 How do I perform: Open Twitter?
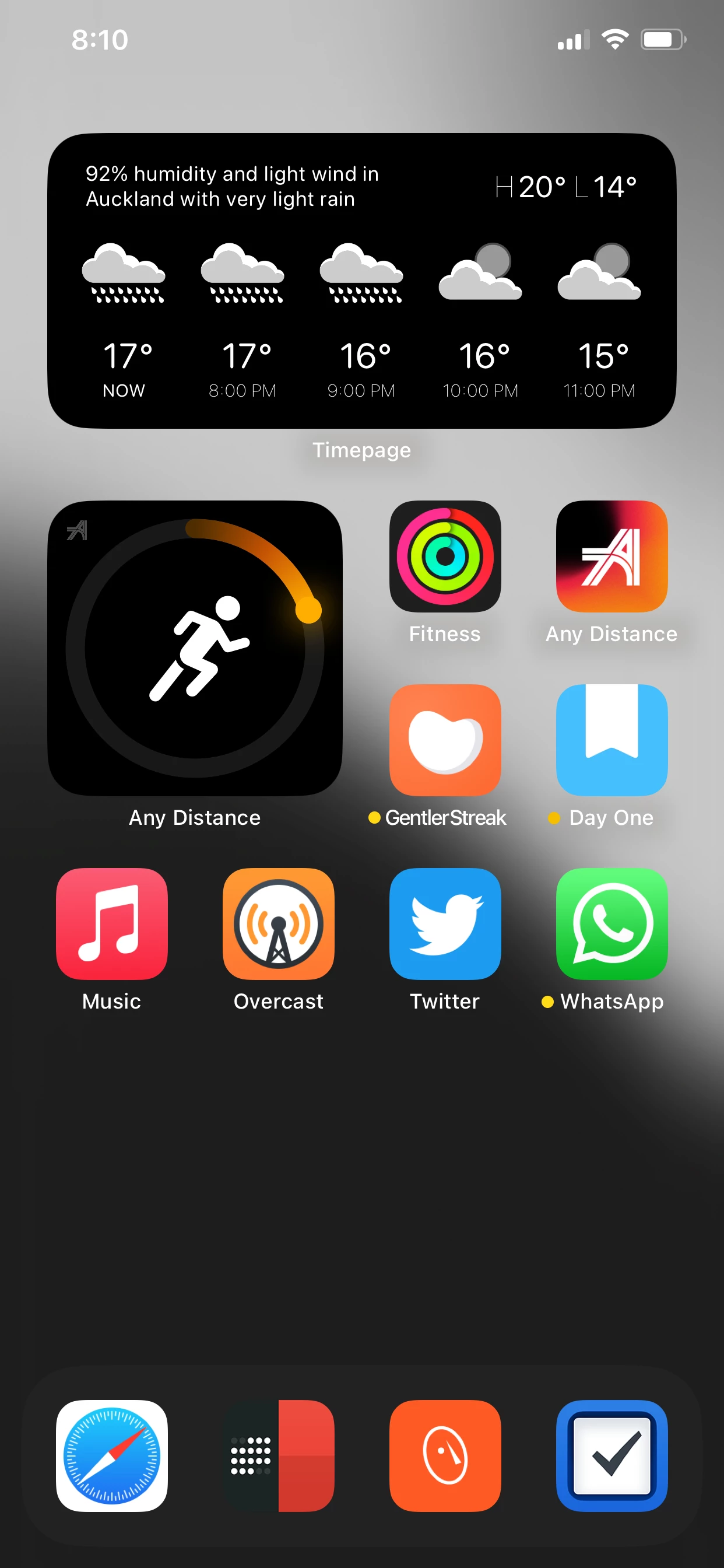pyautogui.click(x=445, y=924)
